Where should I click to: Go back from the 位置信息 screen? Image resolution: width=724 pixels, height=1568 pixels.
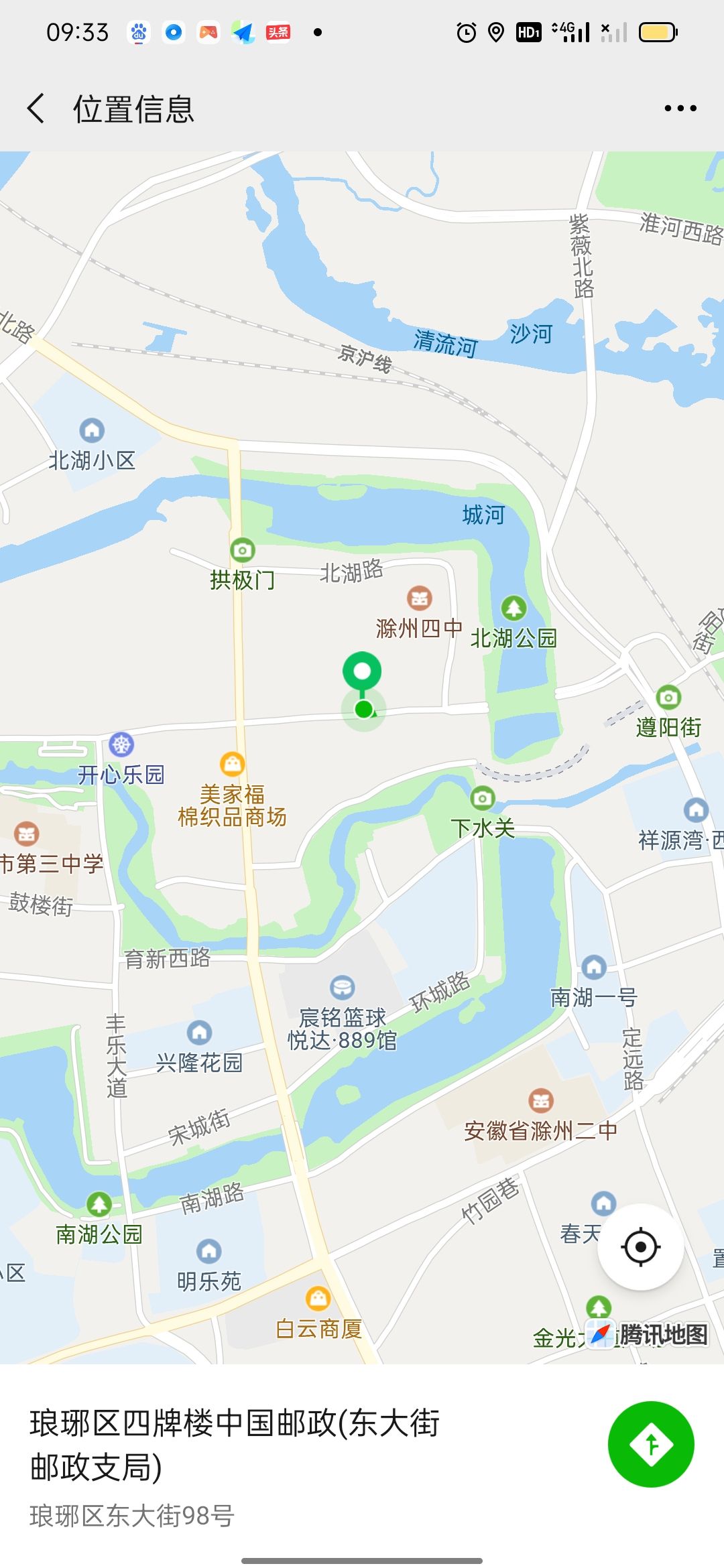(36, 109)
